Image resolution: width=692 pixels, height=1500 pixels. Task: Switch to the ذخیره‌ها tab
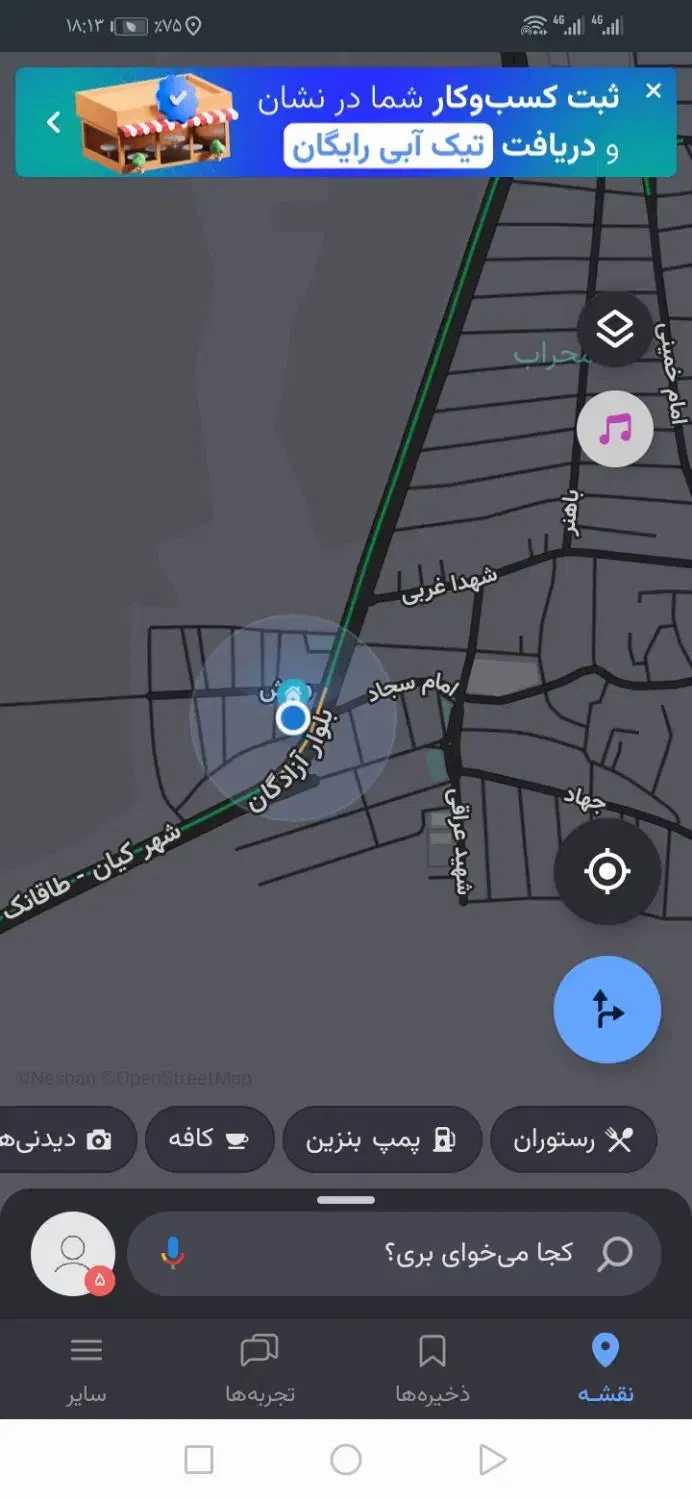click(x=432, y=1369)
